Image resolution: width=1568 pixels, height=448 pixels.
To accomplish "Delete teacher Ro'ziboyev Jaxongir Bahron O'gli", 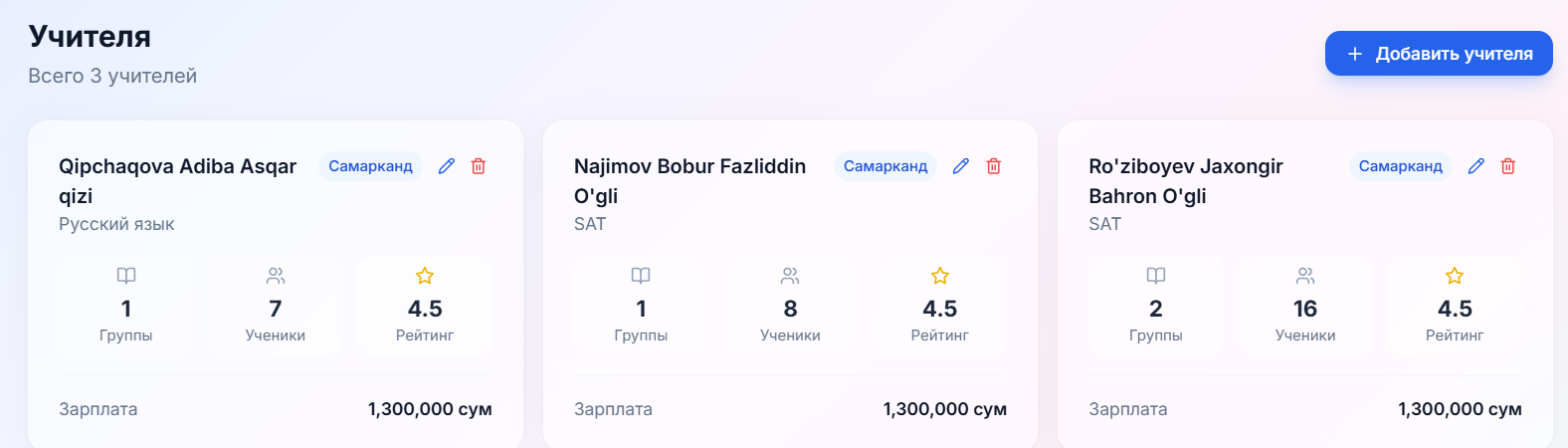I will tap(1508, 166).
